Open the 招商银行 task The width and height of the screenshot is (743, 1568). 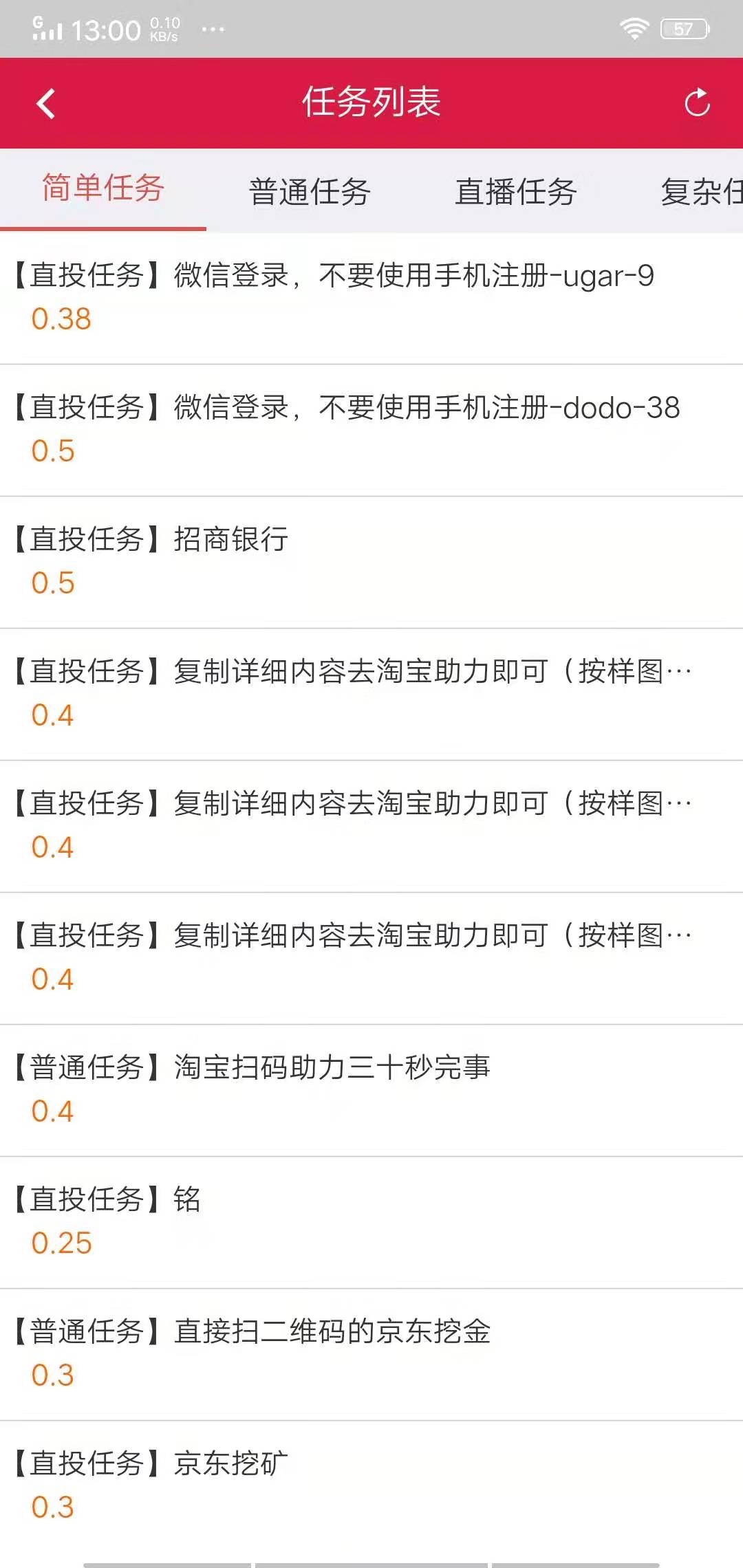coord(371,561)
